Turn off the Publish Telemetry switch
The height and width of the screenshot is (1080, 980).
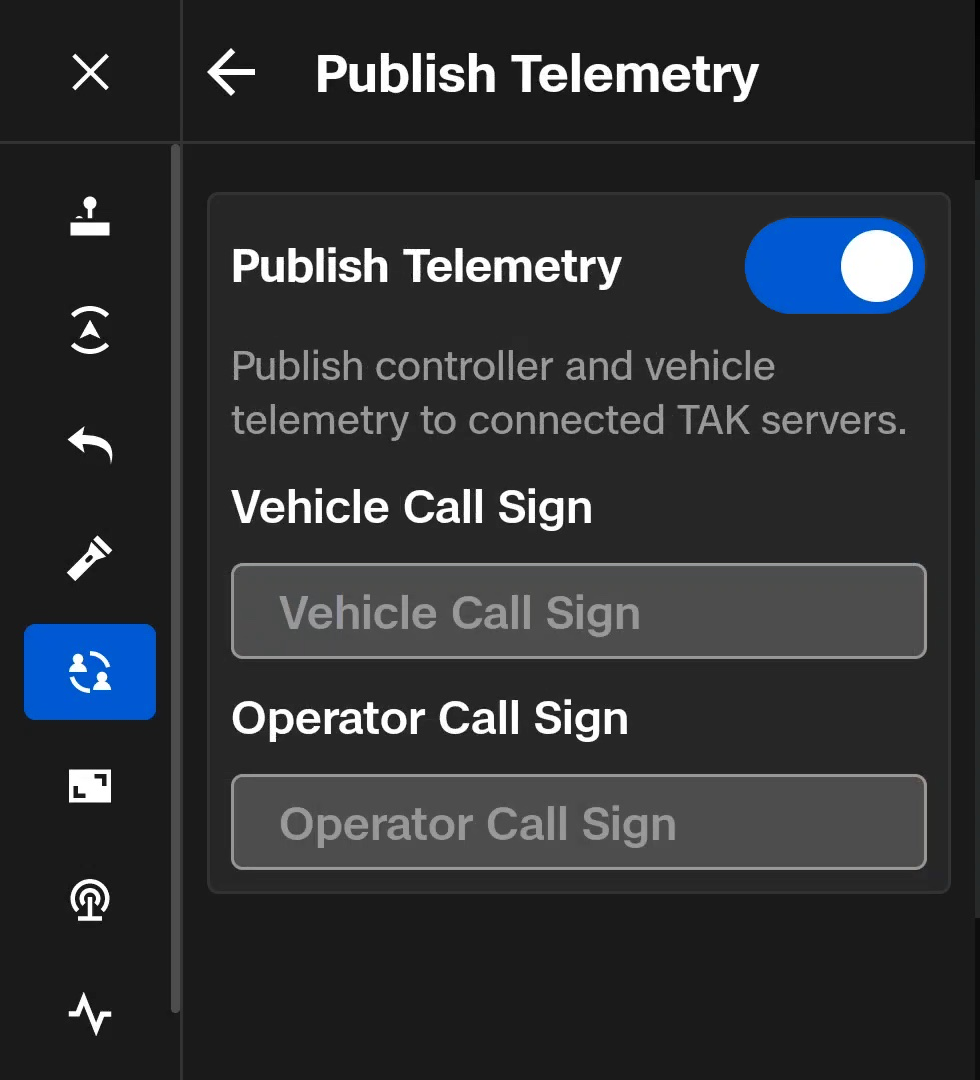coord(835,266)
